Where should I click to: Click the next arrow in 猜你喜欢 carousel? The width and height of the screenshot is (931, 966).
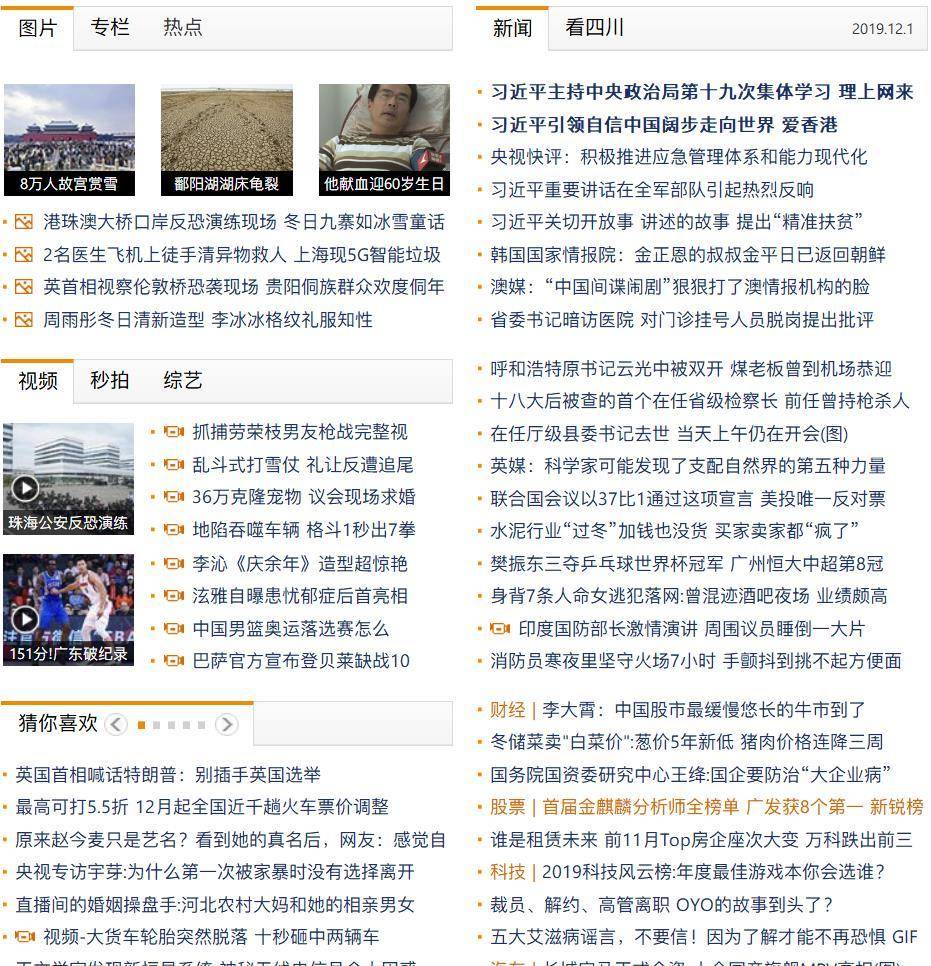click(x=228, y=723)
